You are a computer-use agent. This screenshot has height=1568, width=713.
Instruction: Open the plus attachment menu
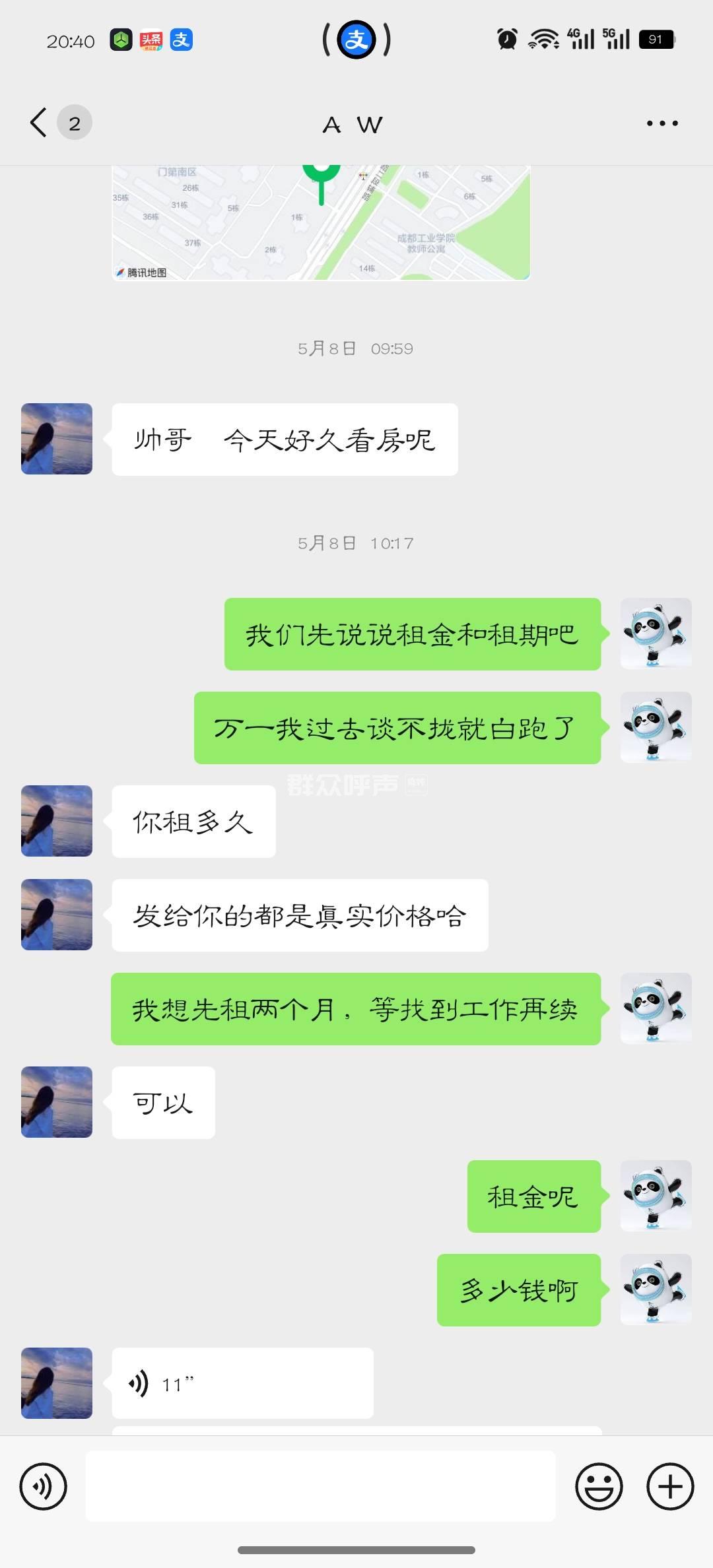tap(670, 1486)
